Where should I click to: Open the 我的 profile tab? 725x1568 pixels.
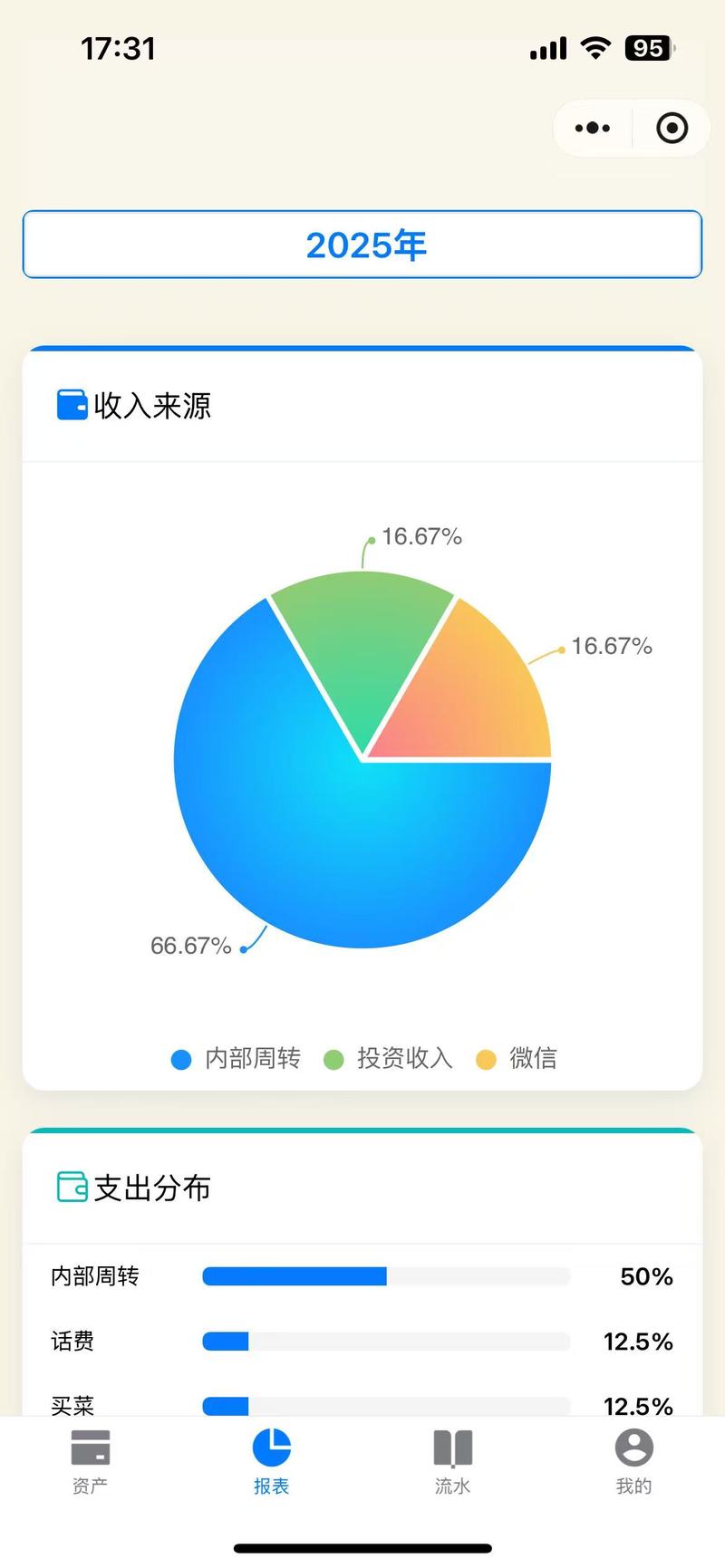[x=633, y=1460]
